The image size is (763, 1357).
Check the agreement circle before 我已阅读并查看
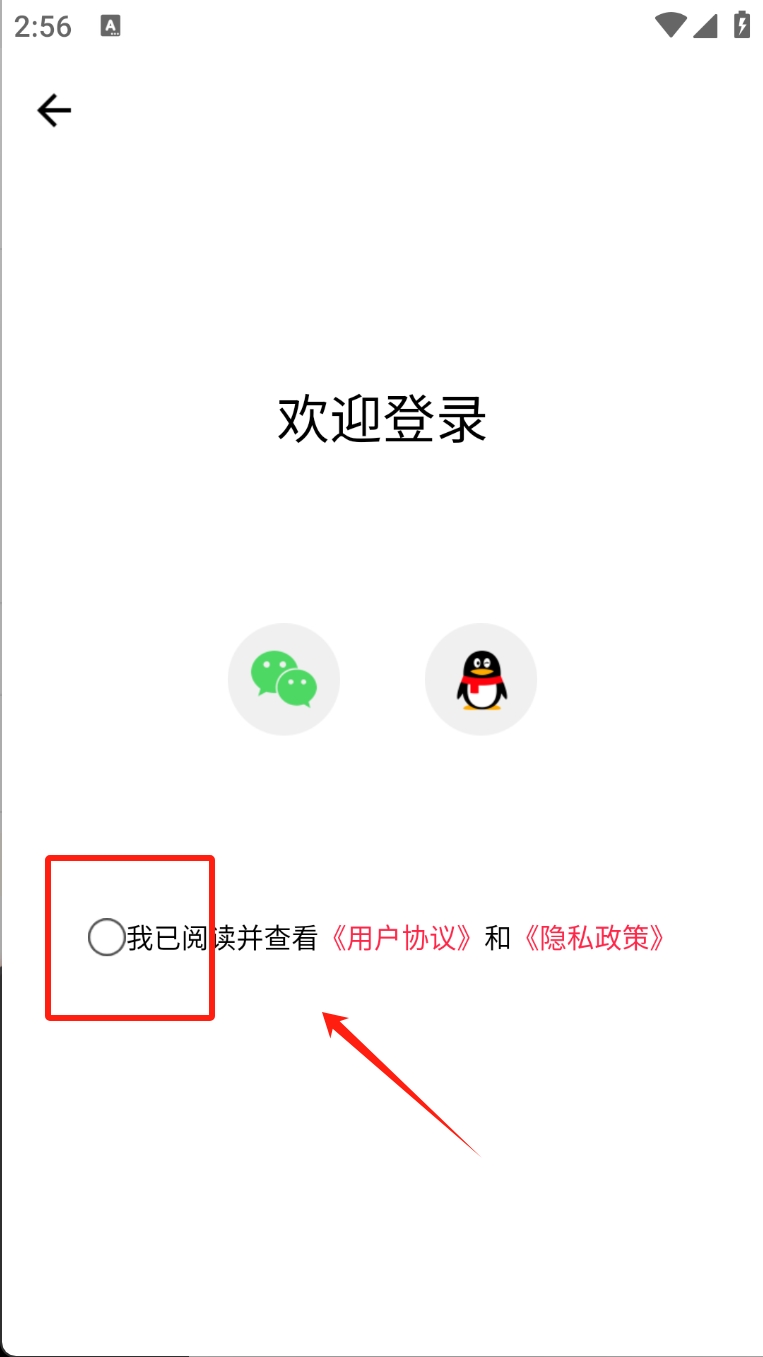(x=106, y=937)
